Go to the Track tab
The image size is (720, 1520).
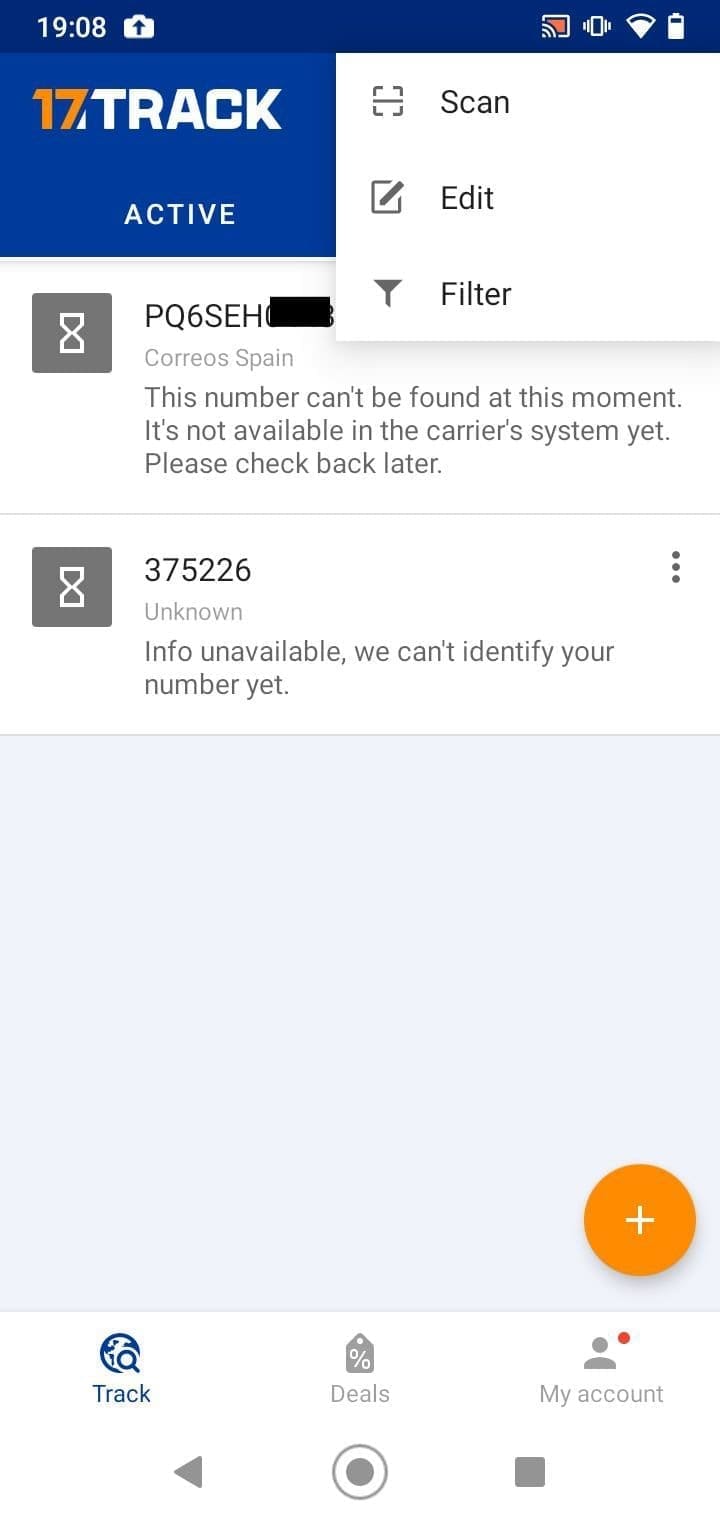[x=121, y=1368]
